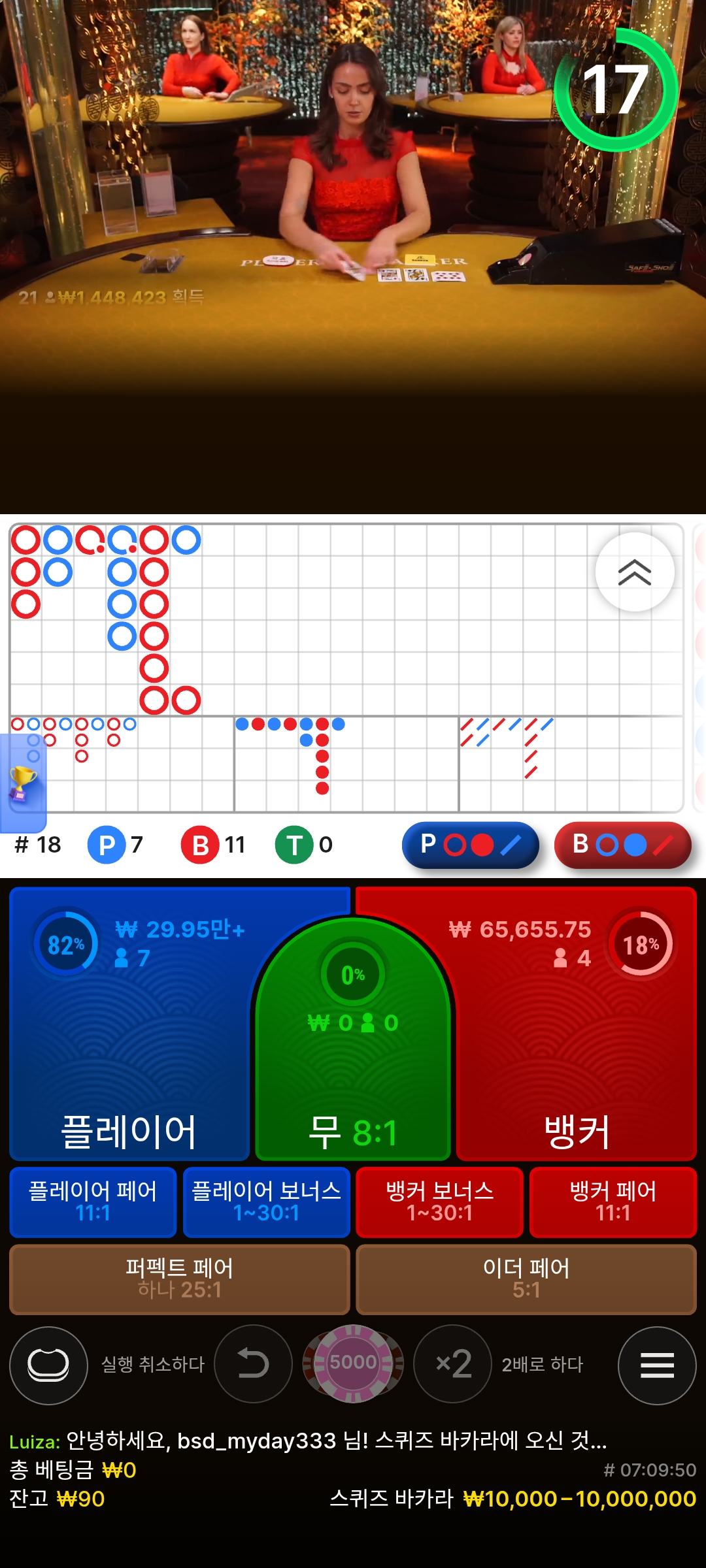706x1568 pixels.
Task: Expand the roadmap with the double chevron
Action: click(x=634, y=572)
